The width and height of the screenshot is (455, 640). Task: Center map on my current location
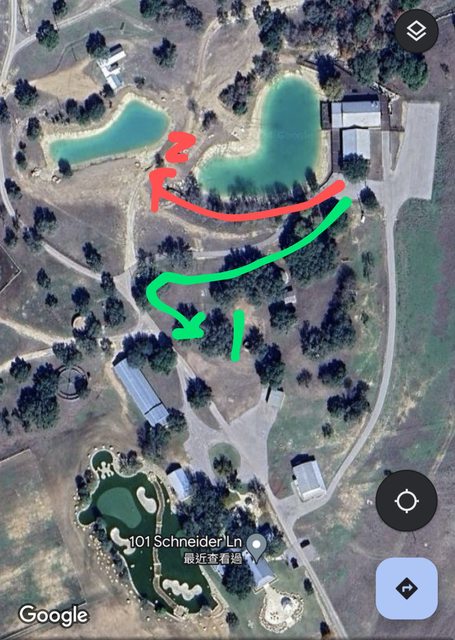406,500
